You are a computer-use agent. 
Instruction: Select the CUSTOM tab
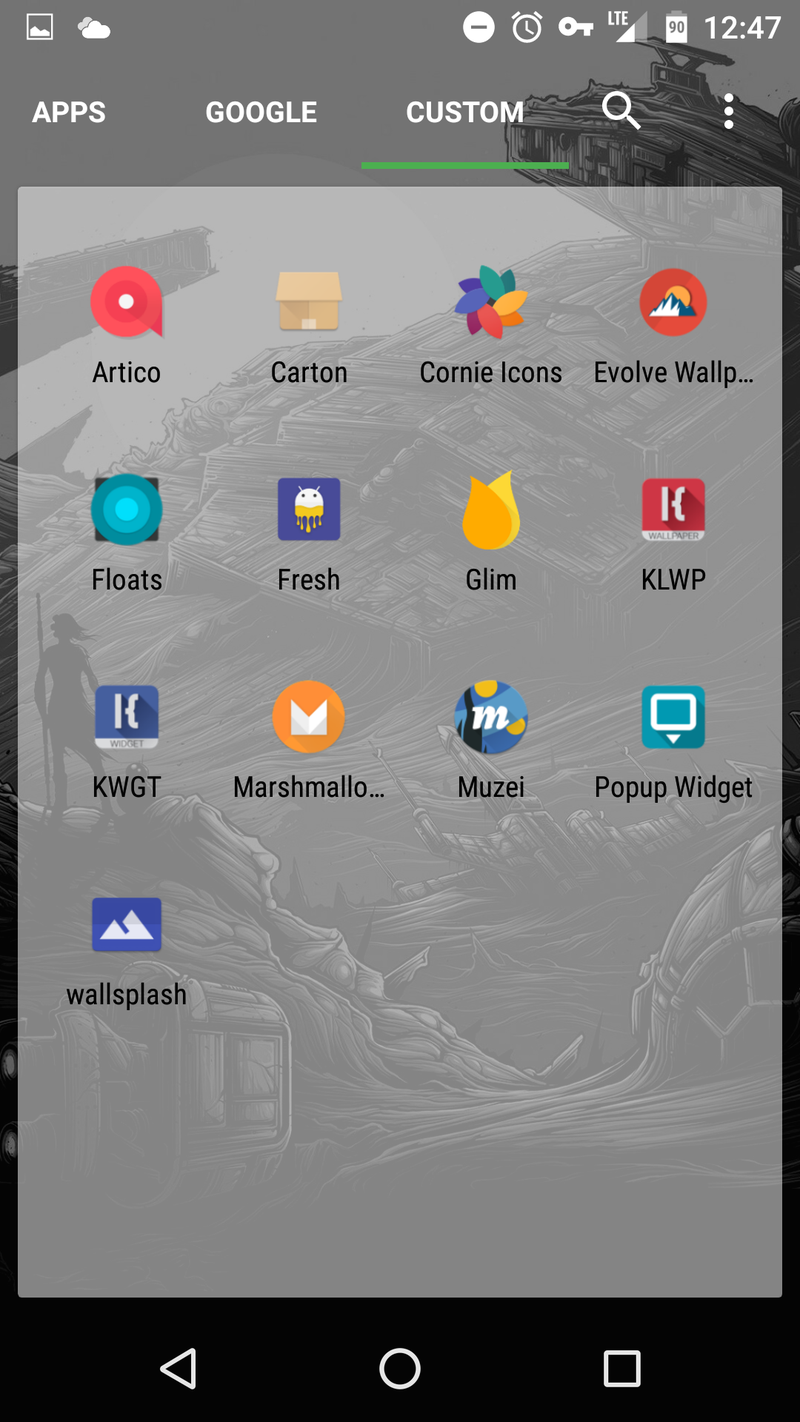click(465, 112)
